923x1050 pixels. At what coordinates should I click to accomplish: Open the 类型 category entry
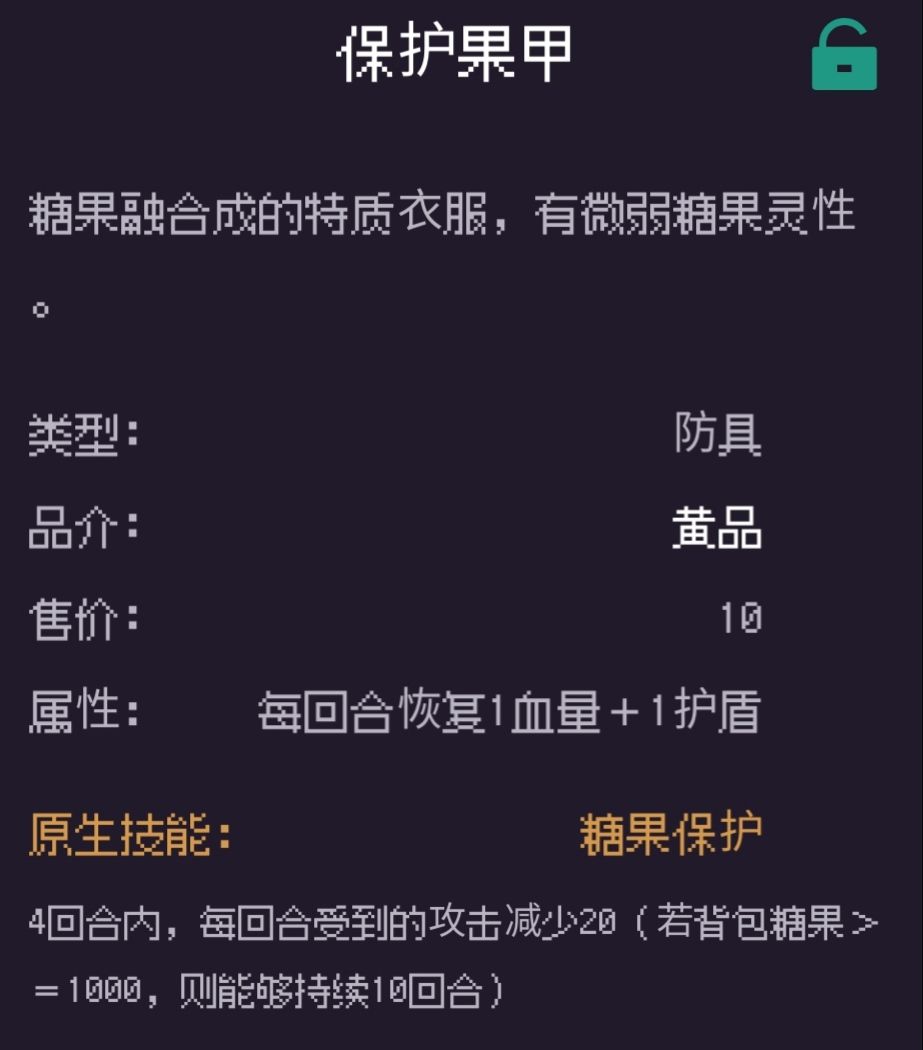(x=85, y=434)
